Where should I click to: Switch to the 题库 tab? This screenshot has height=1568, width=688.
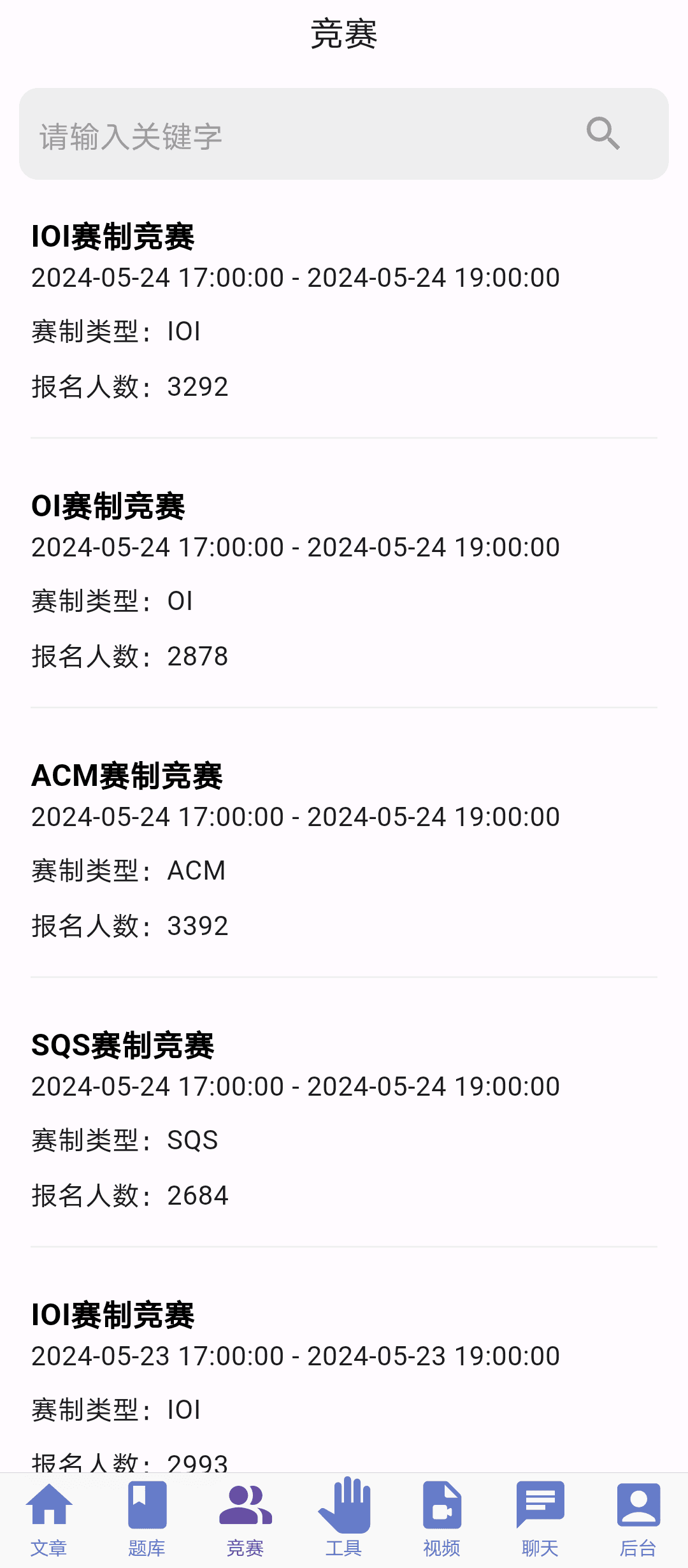click(x=147, y=1520)
